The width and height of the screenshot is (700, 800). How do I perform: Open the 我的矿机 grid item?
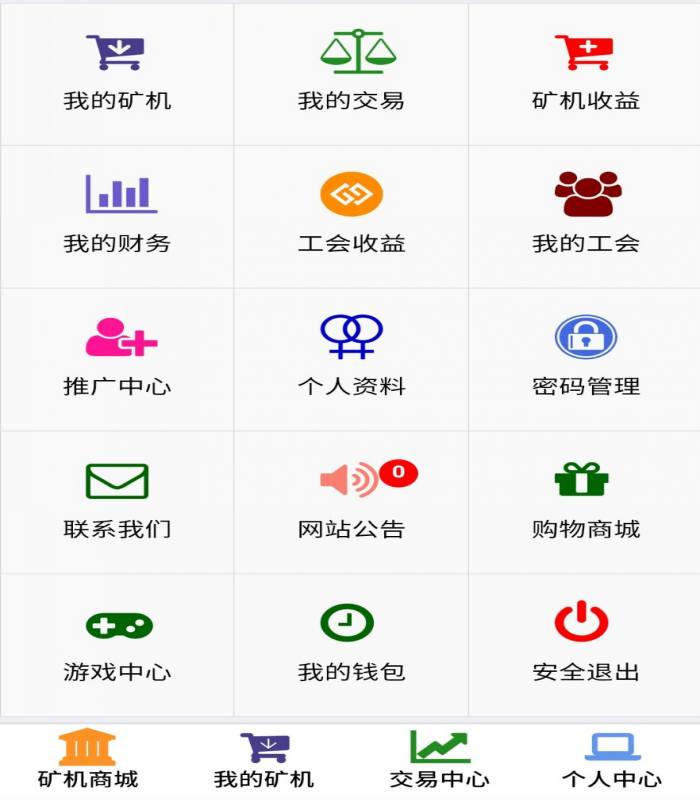[117, 73]
